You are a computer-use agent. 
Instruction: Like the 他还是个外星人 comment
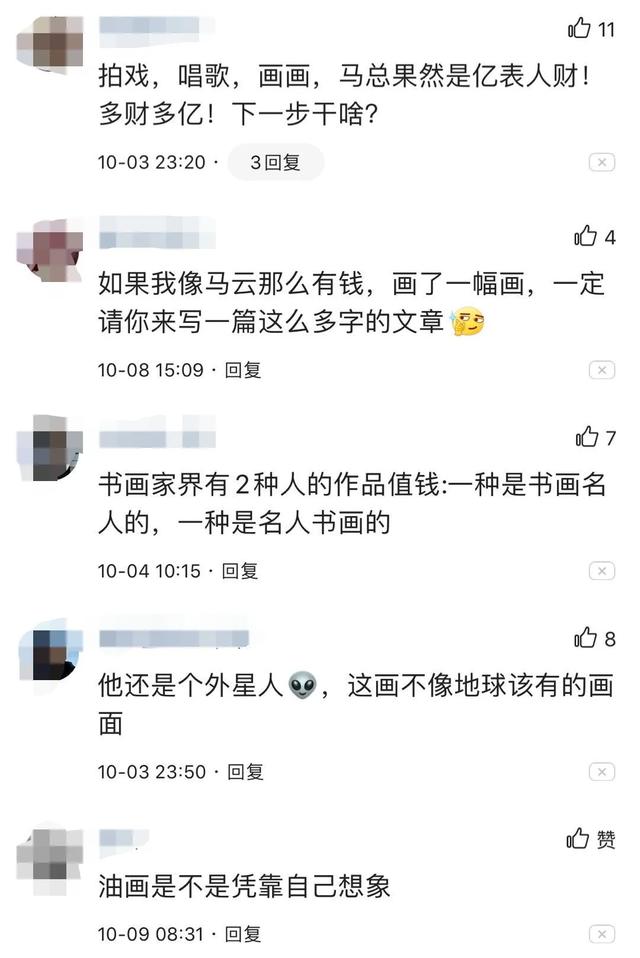coord(586,638)
